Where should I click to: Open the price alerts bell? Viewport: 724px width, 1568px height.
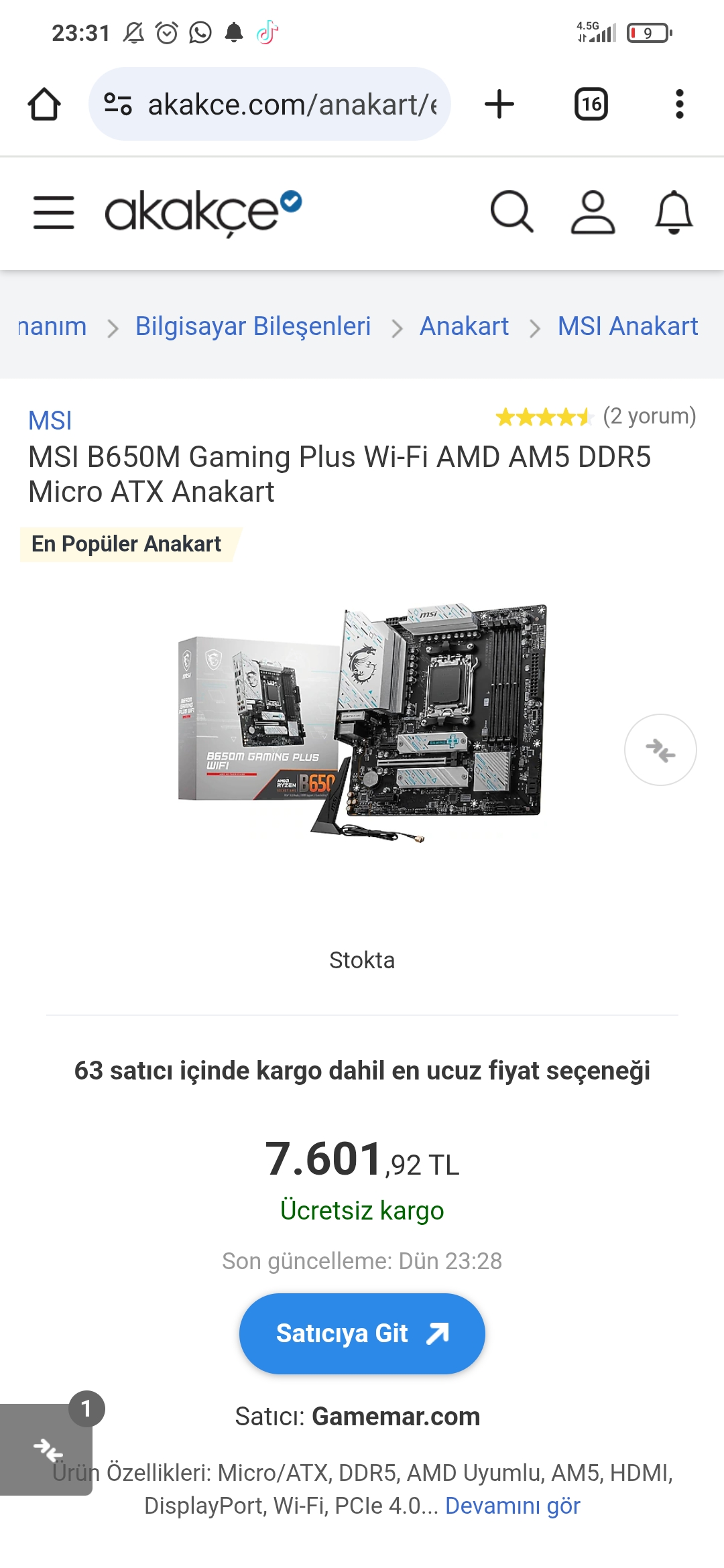coord(673,212)
